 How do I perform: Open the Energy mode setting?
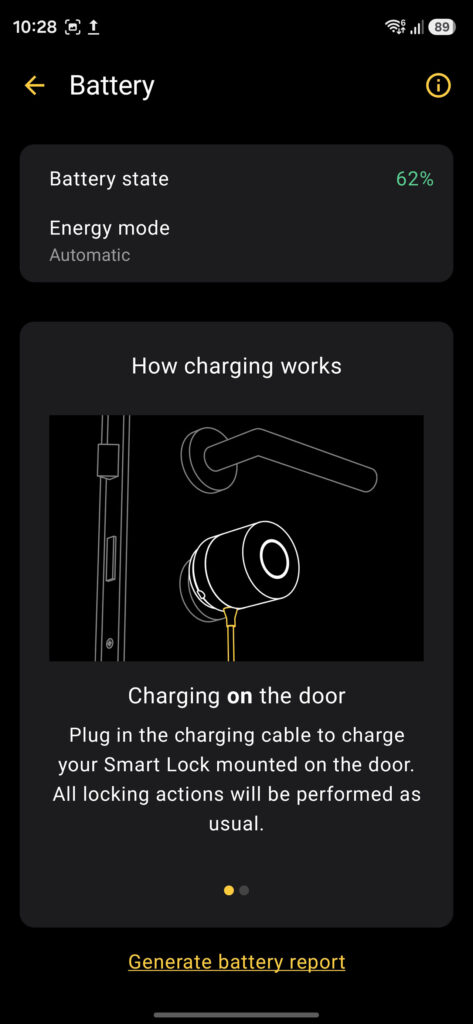236,241
